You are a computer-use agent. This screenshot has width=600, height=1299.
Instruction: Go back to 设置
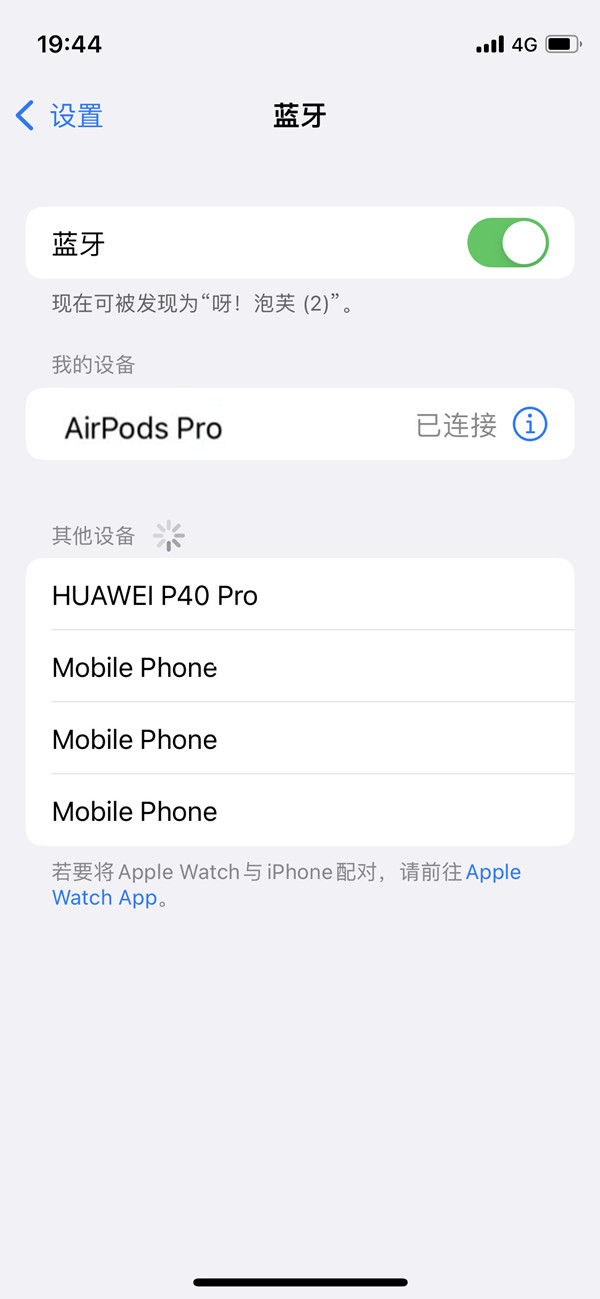point(60,116)
